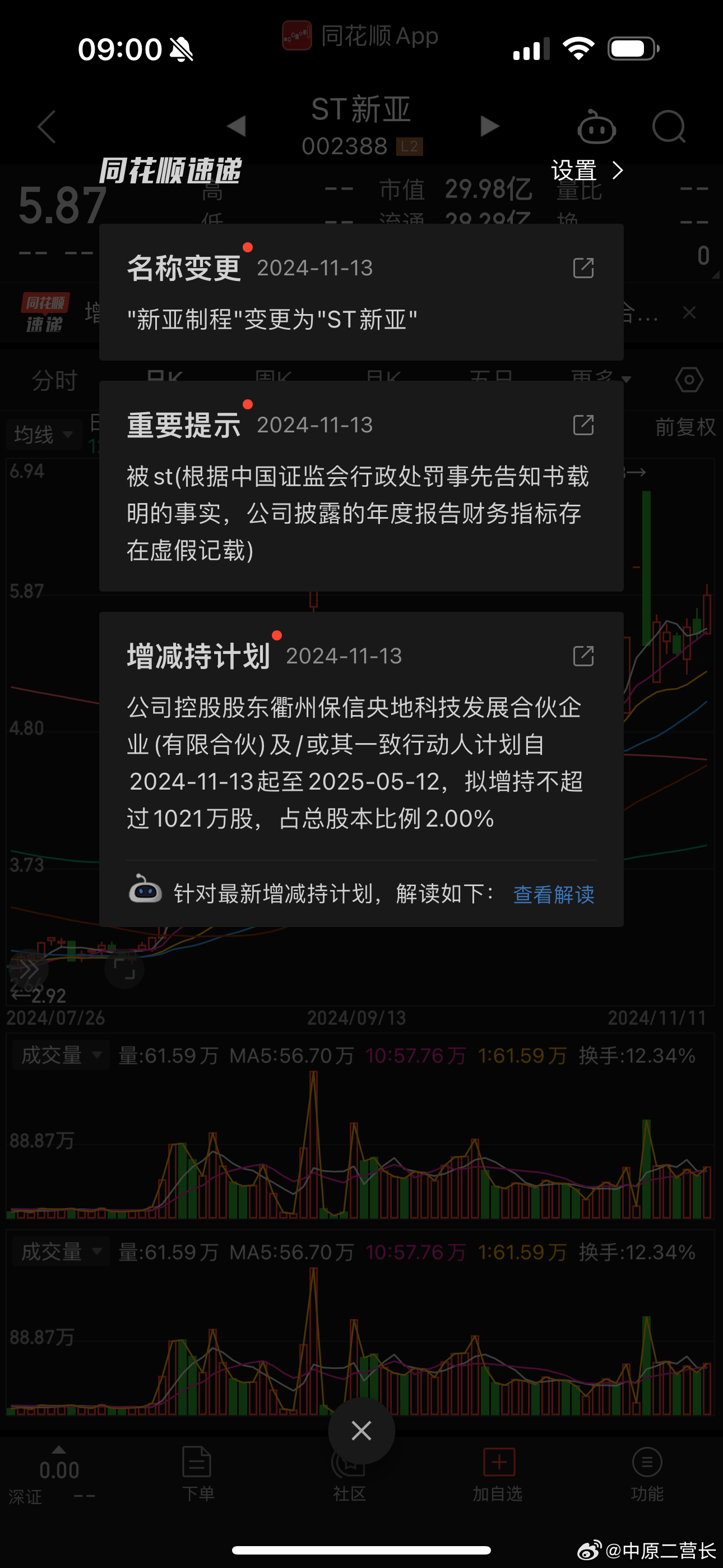View the 重要提示 ST warning card
This screenshot has width=723, height=1568.
click(x=361, y=486)
